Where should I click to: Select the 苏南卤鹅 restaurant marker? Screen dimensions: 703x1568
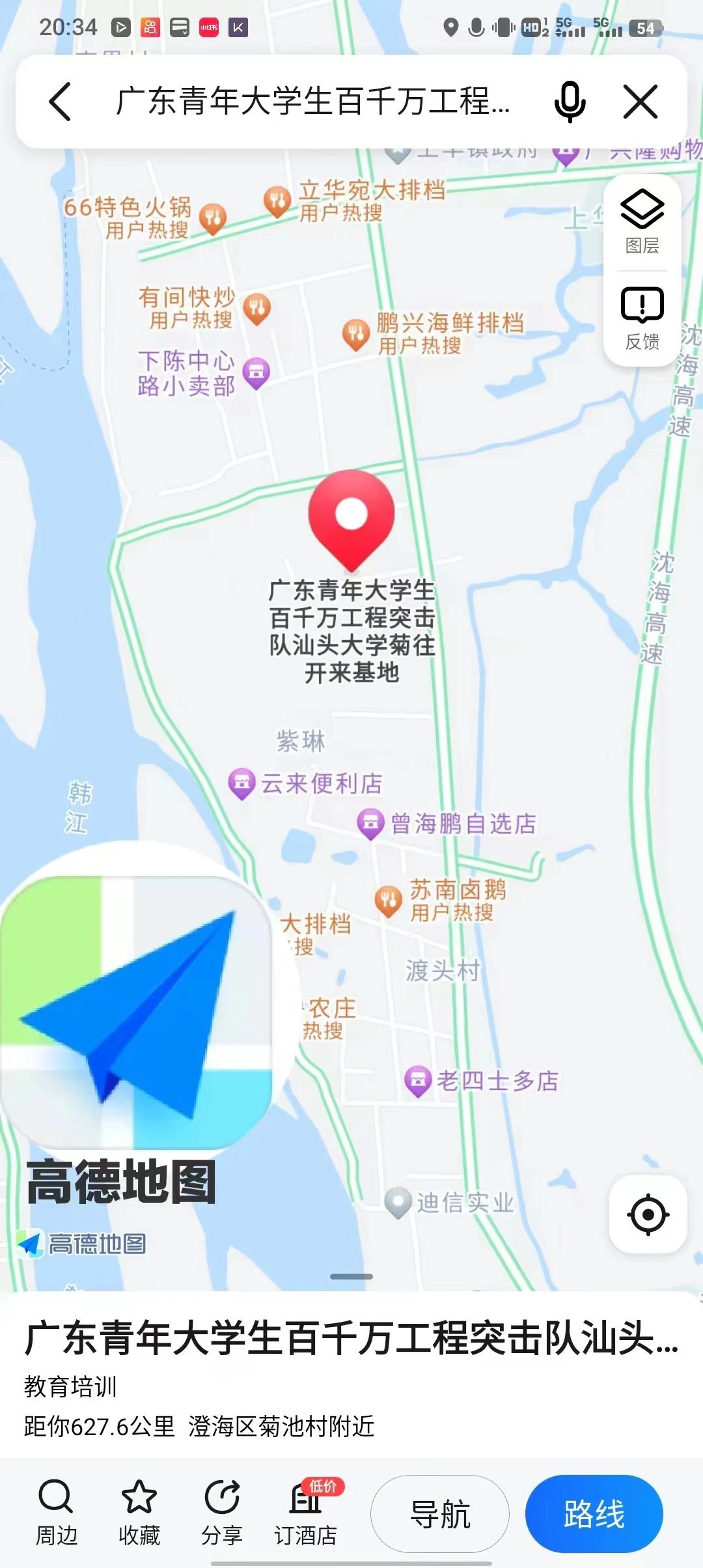click(x=388, y=901)
